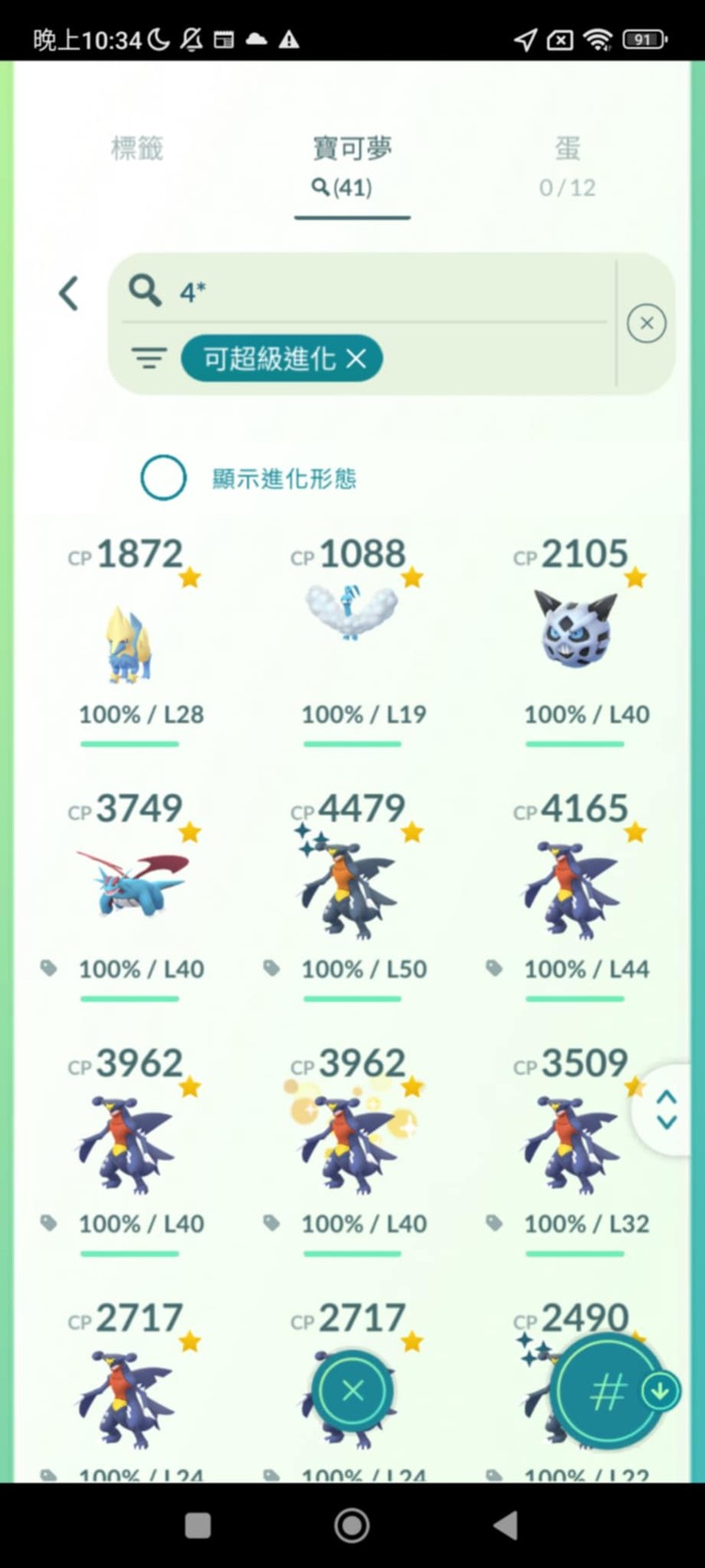Image resolution: width=705 pixels, height=1568 pixels.
Task: Select the CP 2105 Glalie
Action: point(575,628)
